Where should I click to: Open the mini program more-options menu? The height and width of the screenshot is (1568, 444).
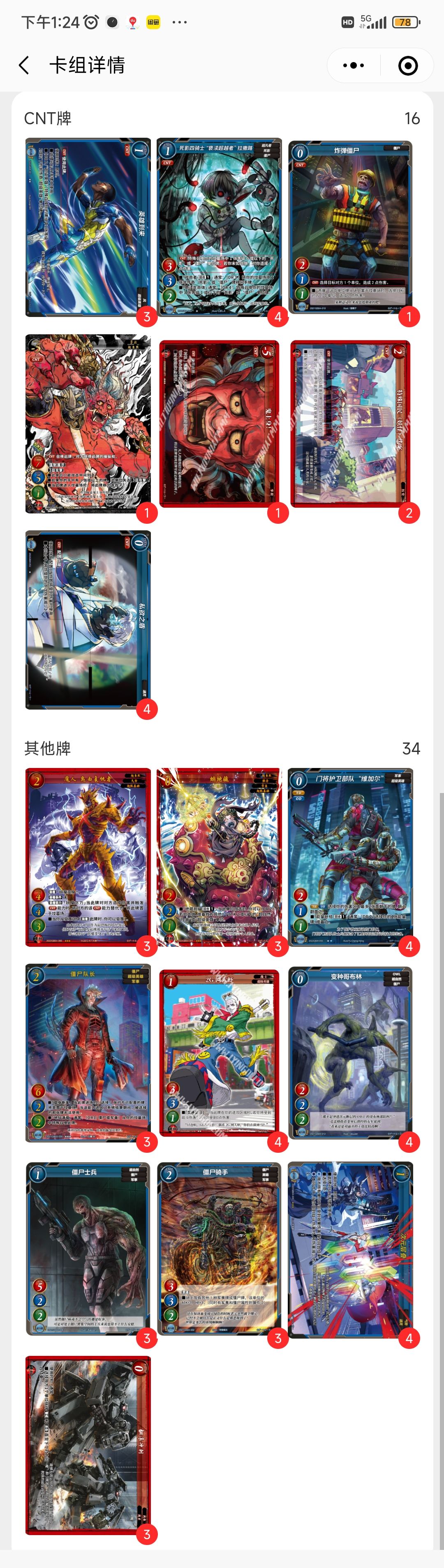pyautogui.click(x=353, y=65)
